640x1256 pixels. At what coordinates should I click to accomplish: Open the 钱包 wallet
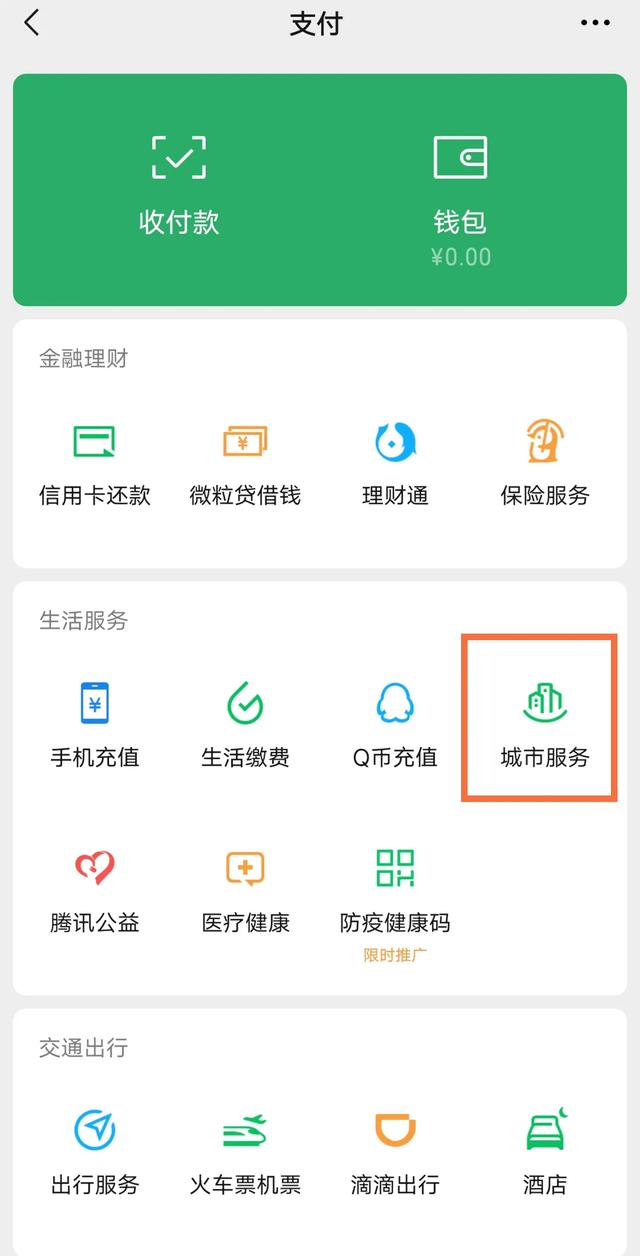461,200
